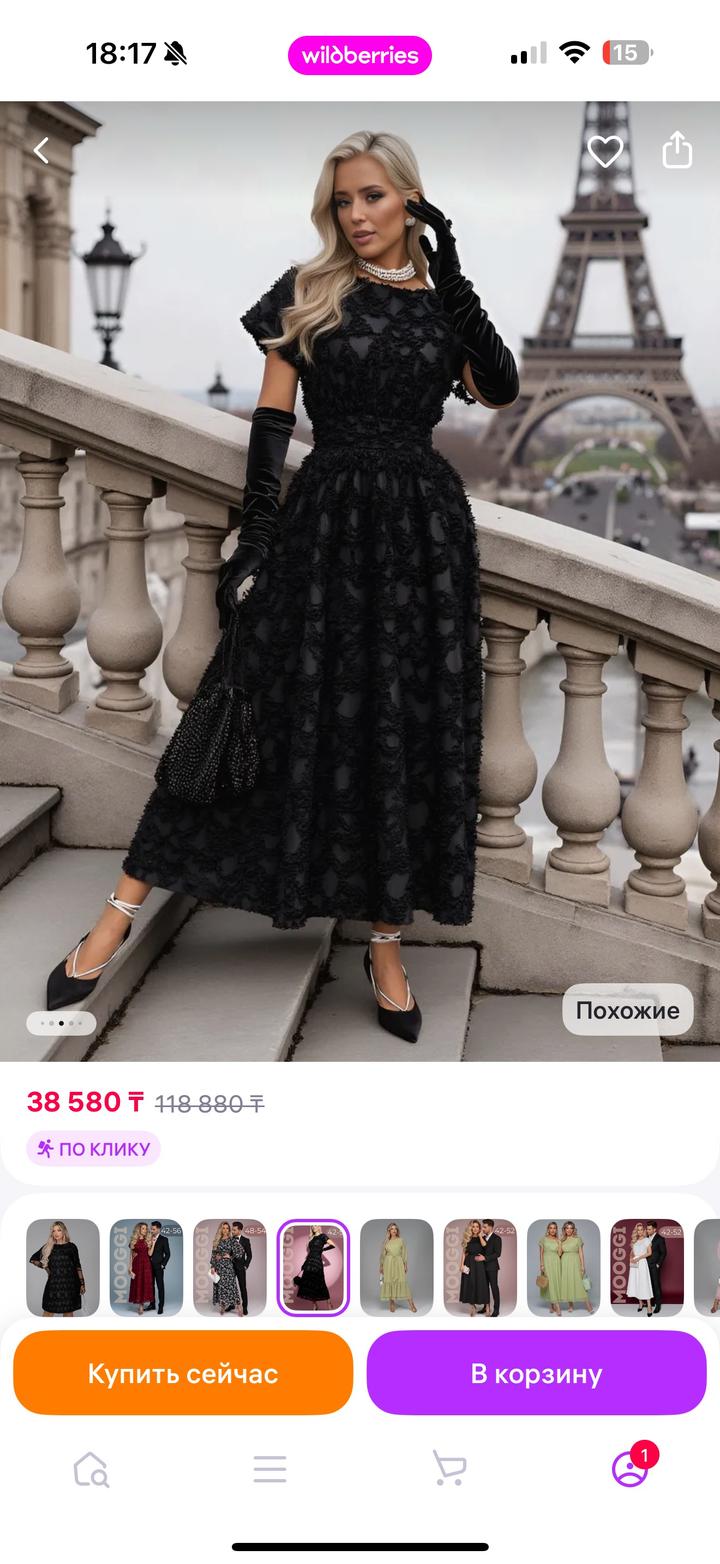Select the burgundy dress variant thumbnail
The height and width of the screenshot is (1564, 720).
point(146,1267)
